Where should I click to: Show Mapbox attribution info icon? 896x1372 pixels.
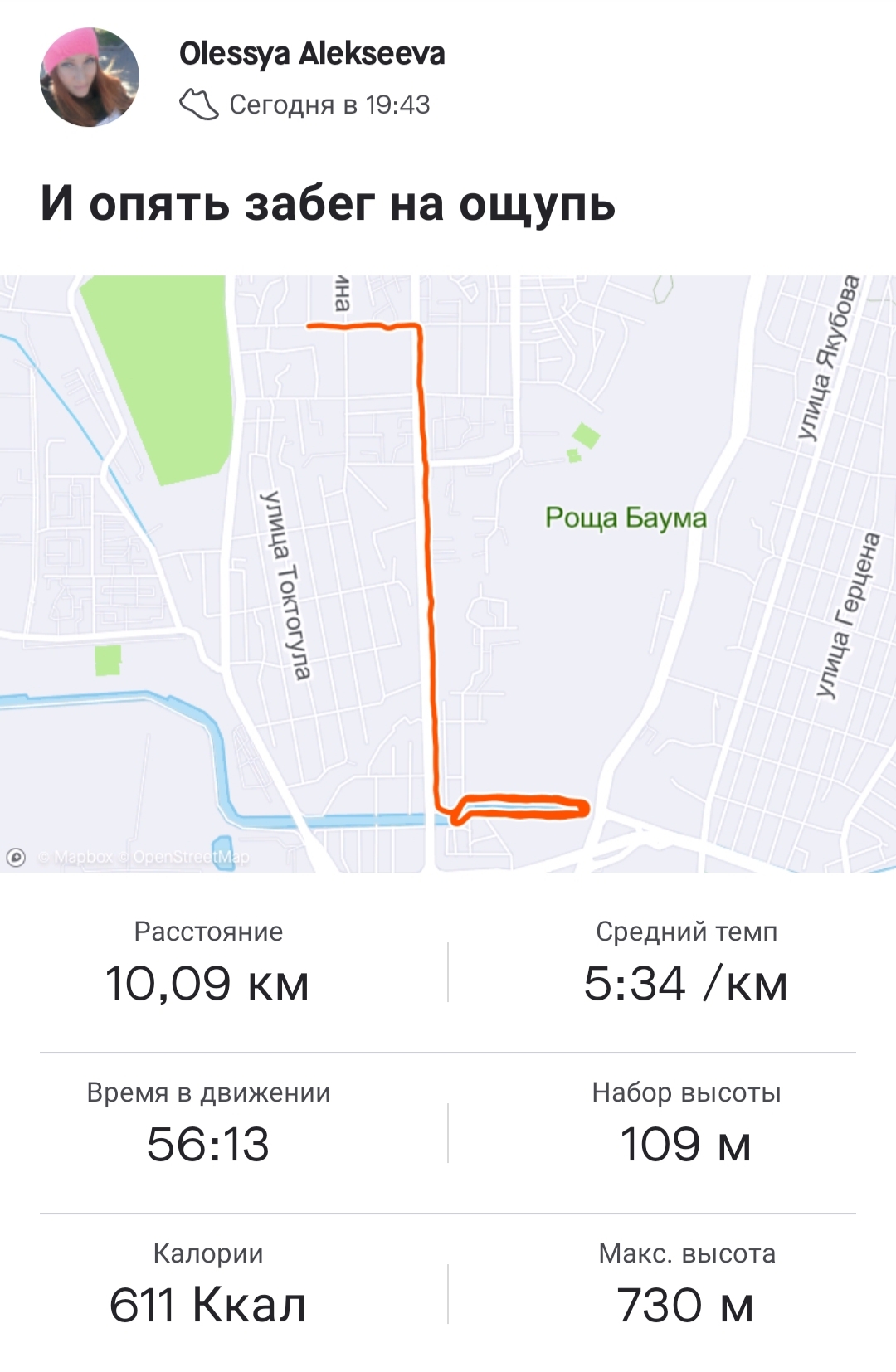pyautogui.click(x=16, y=857)
